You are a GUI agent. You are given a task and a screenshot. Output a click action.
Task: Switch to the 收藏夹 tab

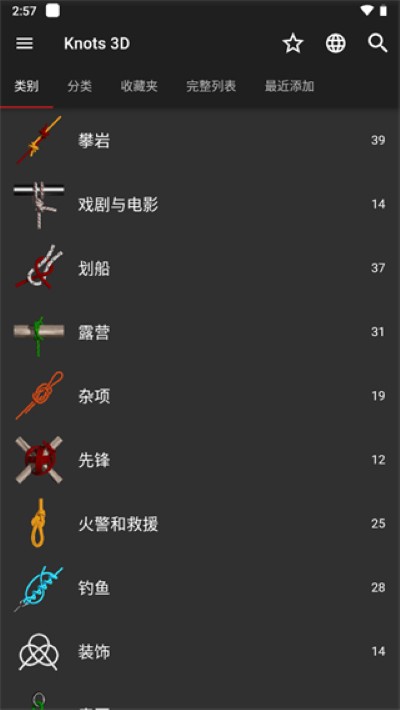pyautogui.click(x=139, y=86)
